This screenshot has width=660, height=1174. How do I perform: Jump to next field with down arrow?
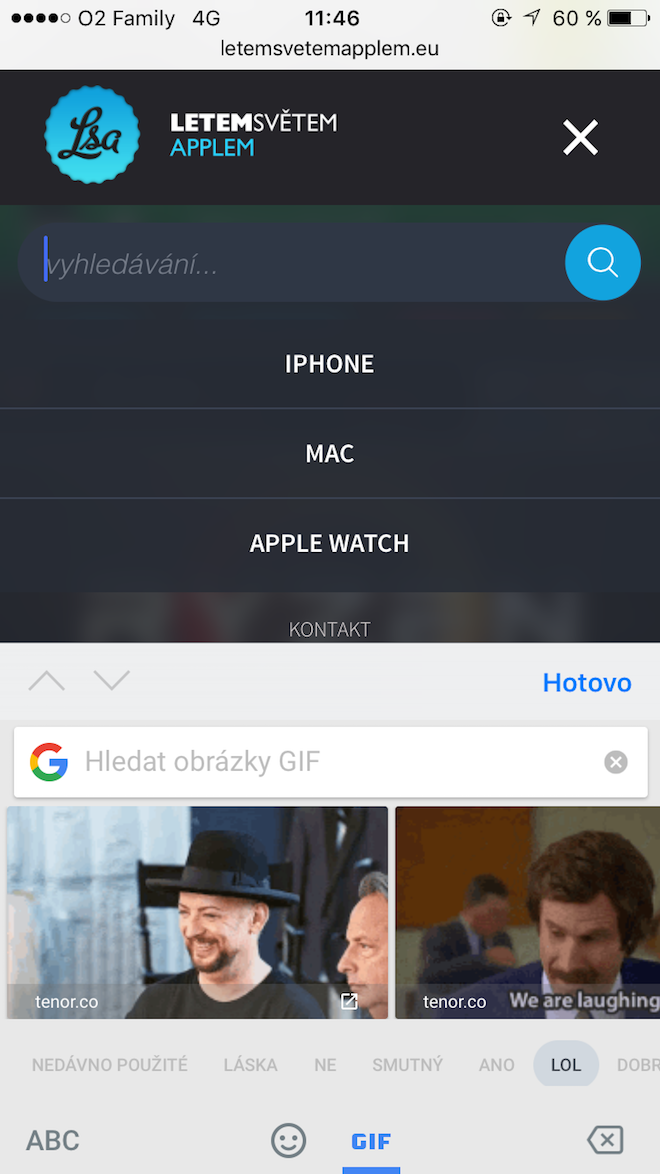[x=112, y=681]
